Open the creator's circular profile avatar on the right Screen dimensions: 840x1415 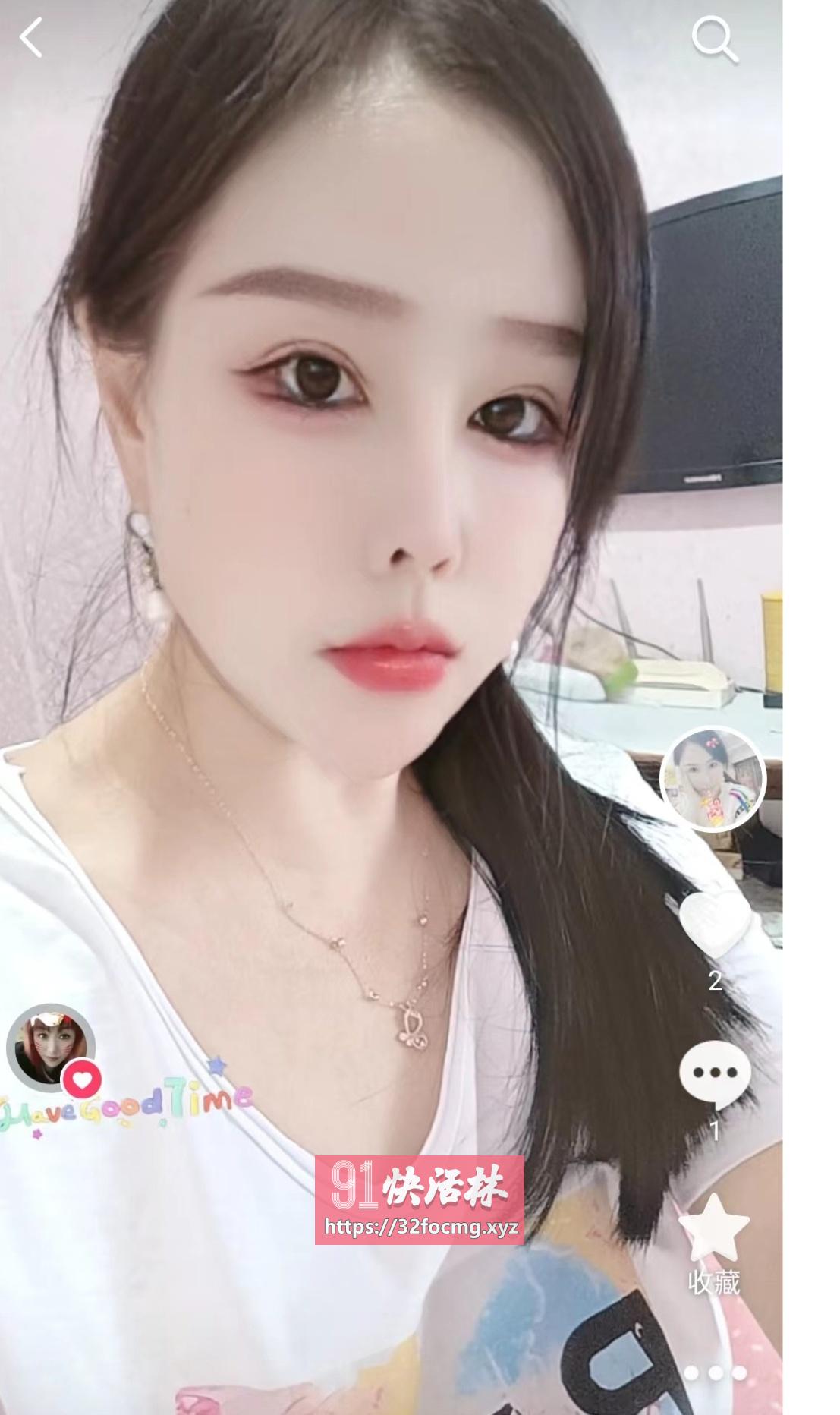[713, 779]
